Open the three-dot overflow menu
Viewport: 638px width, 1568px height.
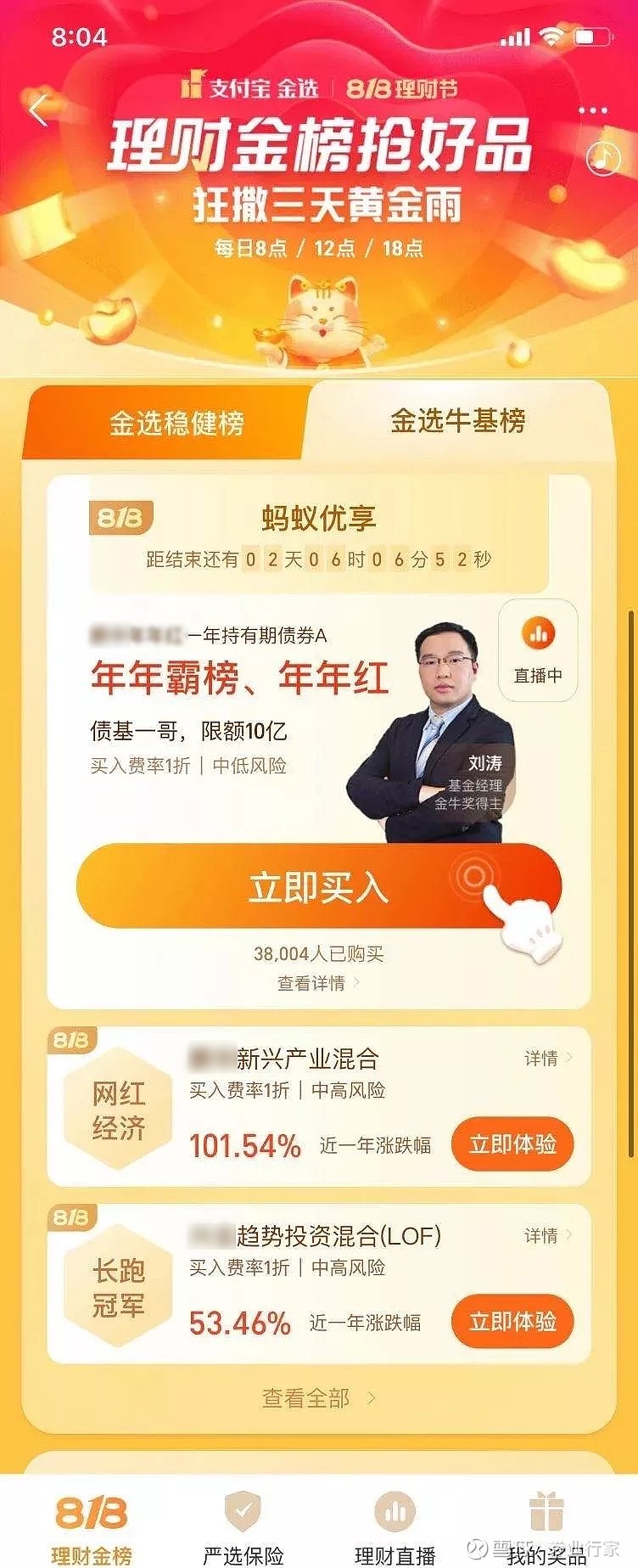592,110
